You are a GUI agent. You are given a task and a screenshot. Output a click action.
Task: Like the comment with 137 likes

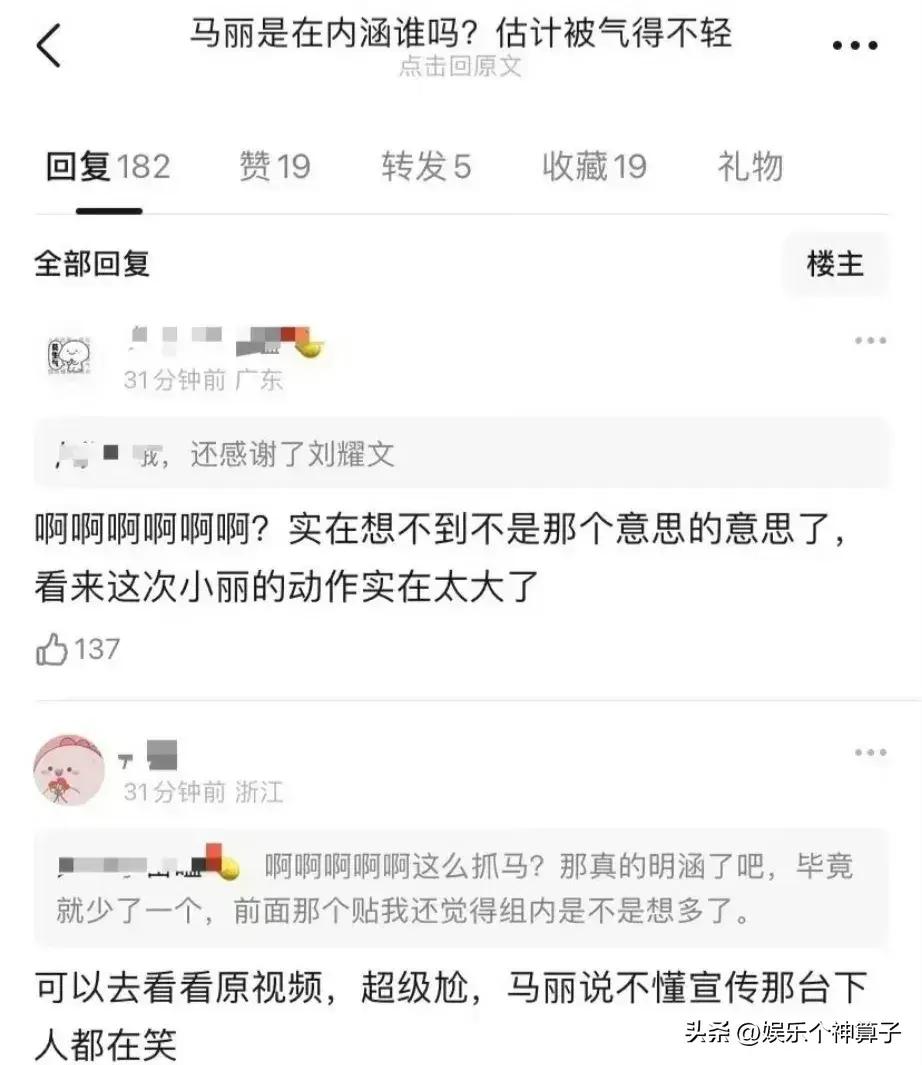[x=53, y=649]
